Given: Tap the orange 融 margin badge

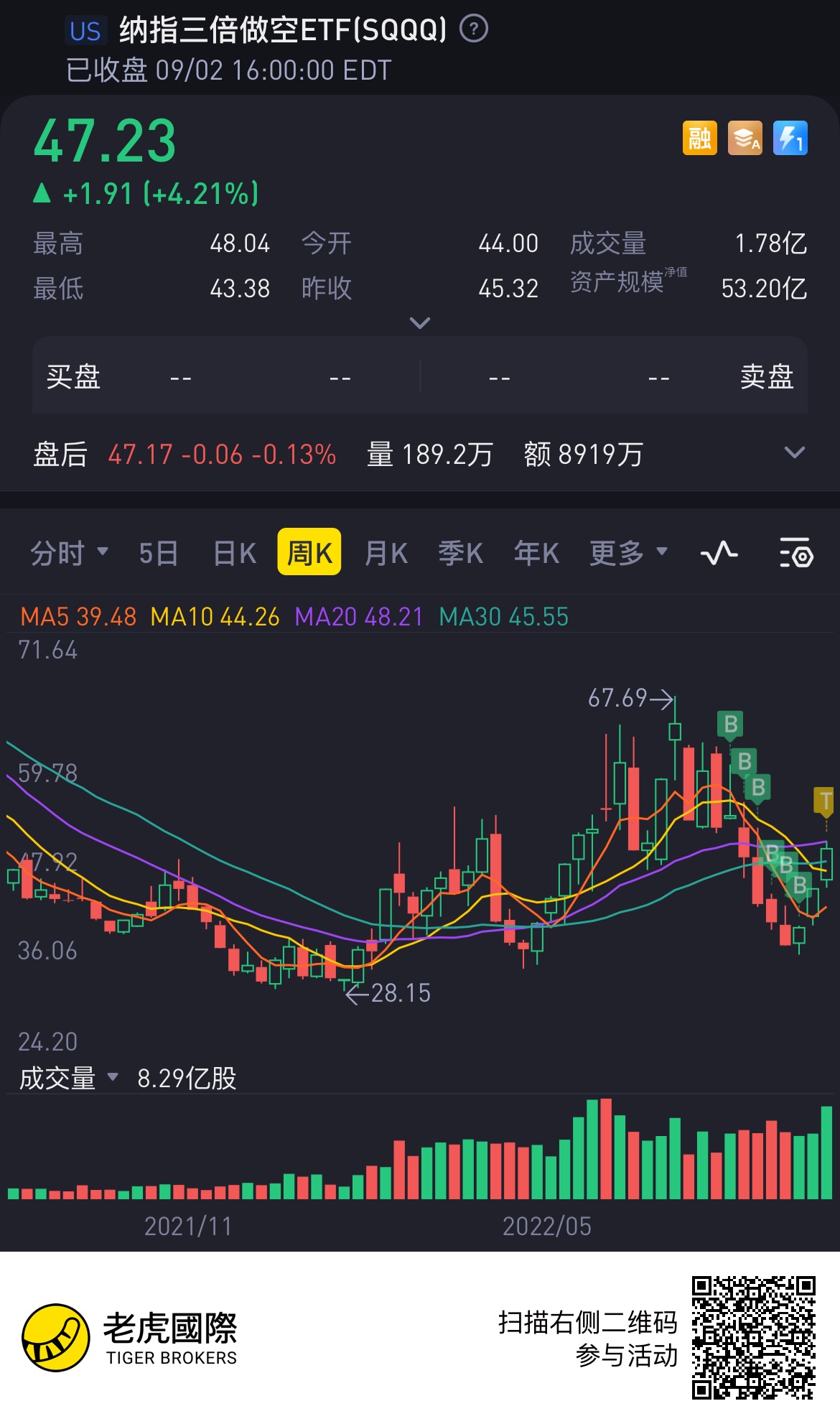Looking at the screenshot, I should (699, 138).
